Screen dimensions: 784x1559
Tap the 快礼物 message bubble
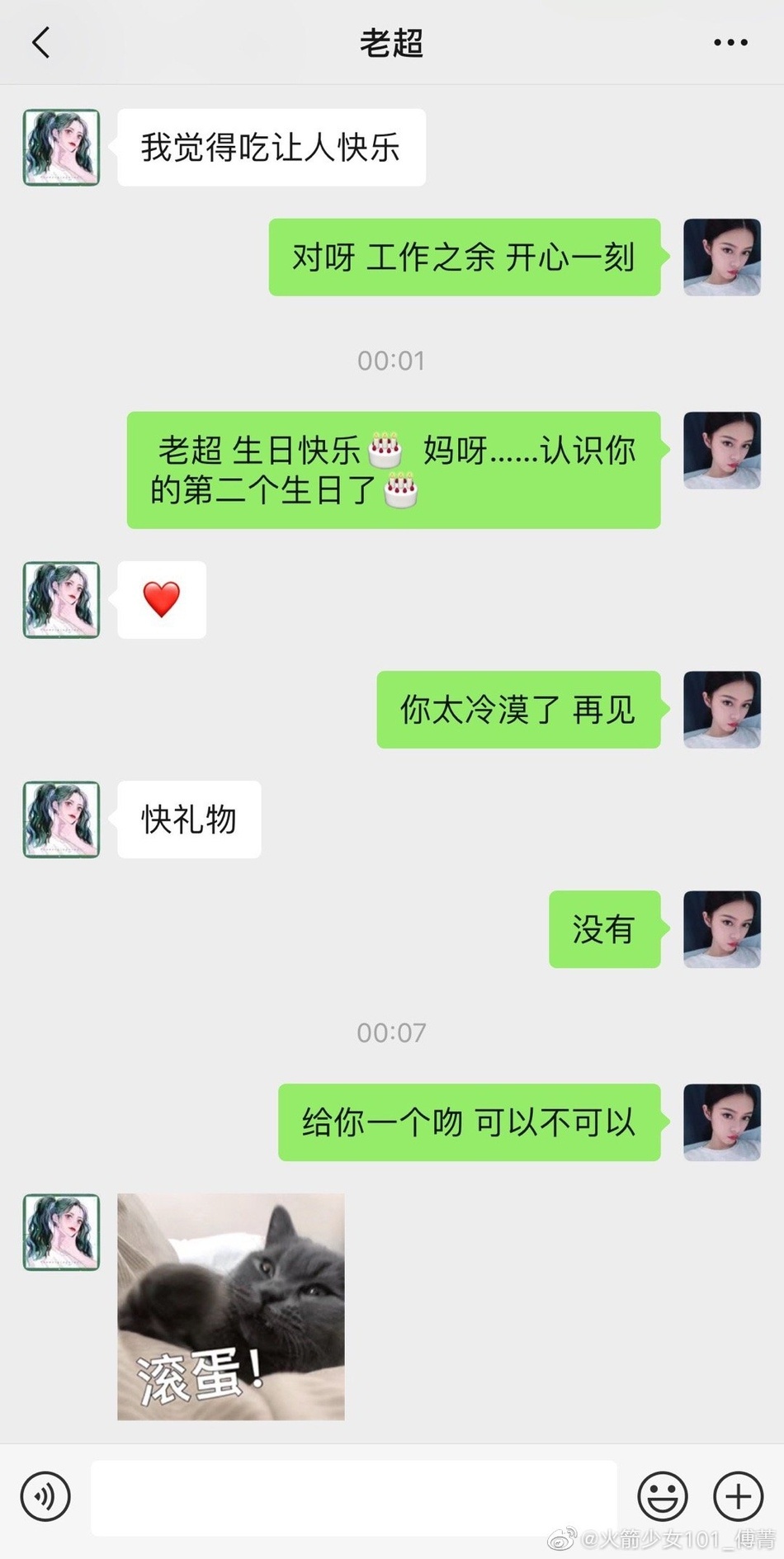point(188,820)
